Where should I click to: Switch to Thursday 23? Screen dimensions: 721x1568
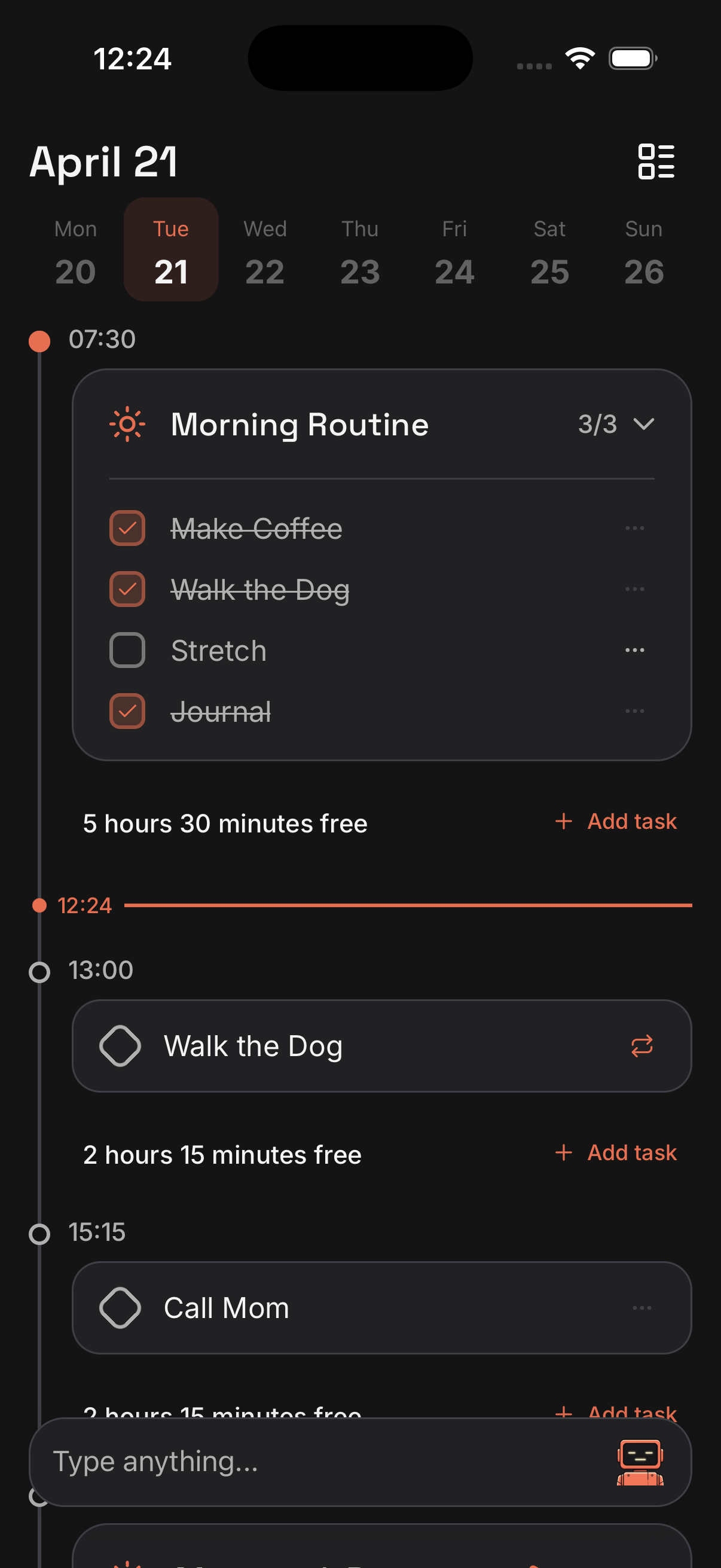pyautogui.click(x=359, y=251)
